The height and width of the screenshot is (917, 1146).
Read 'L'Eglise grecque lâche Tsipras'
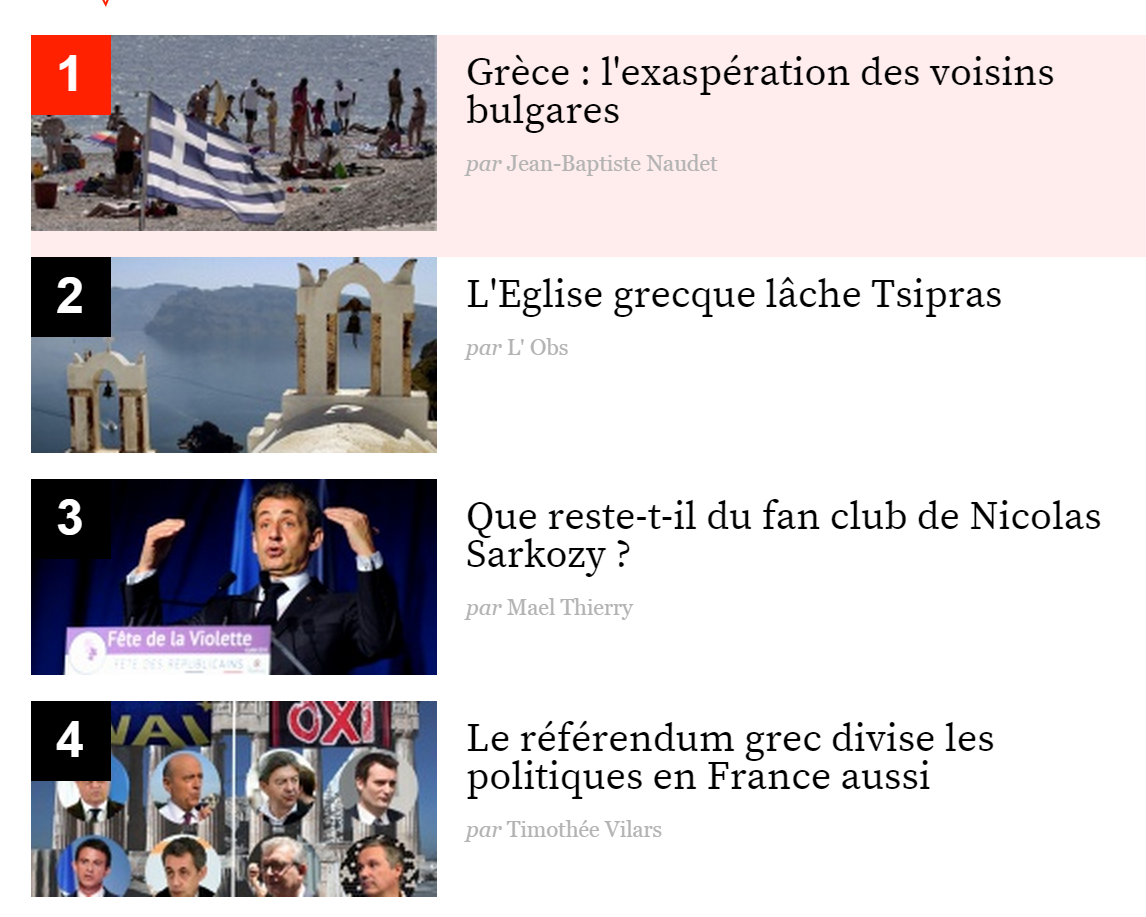click(733, 295)
